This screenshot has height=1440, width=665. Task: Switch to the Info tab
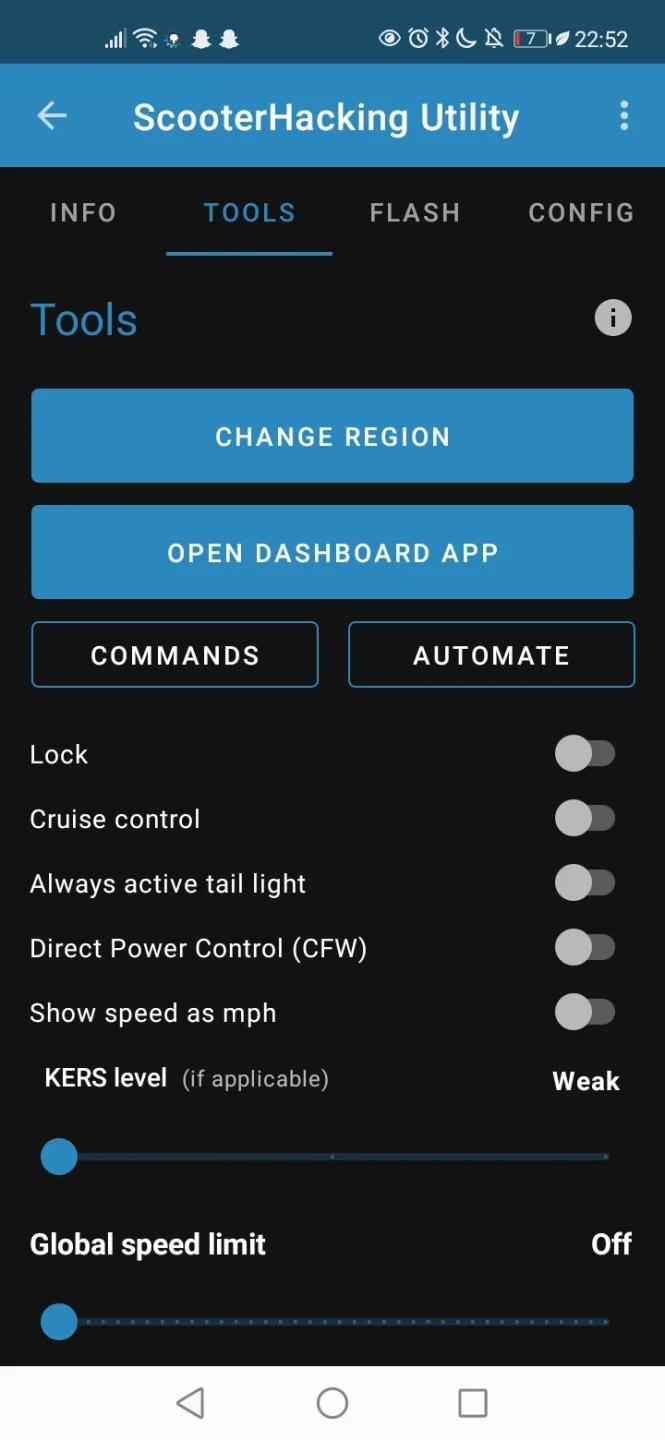[x=83, y=212]
